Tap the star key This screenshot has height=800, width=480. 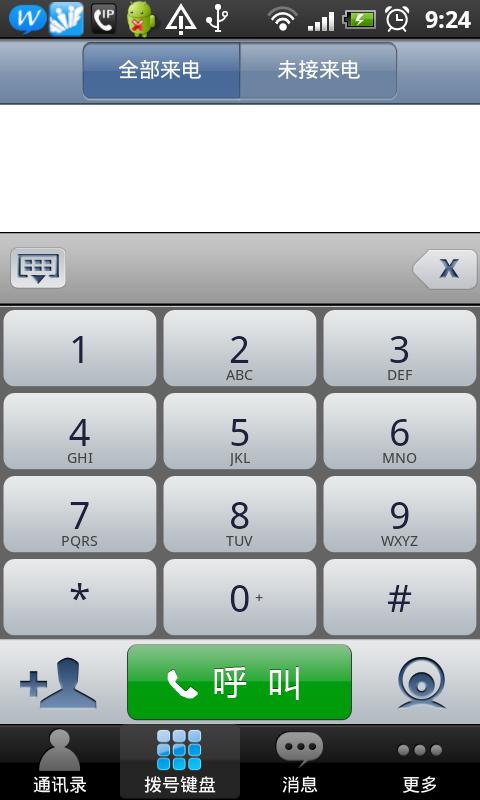80,597
